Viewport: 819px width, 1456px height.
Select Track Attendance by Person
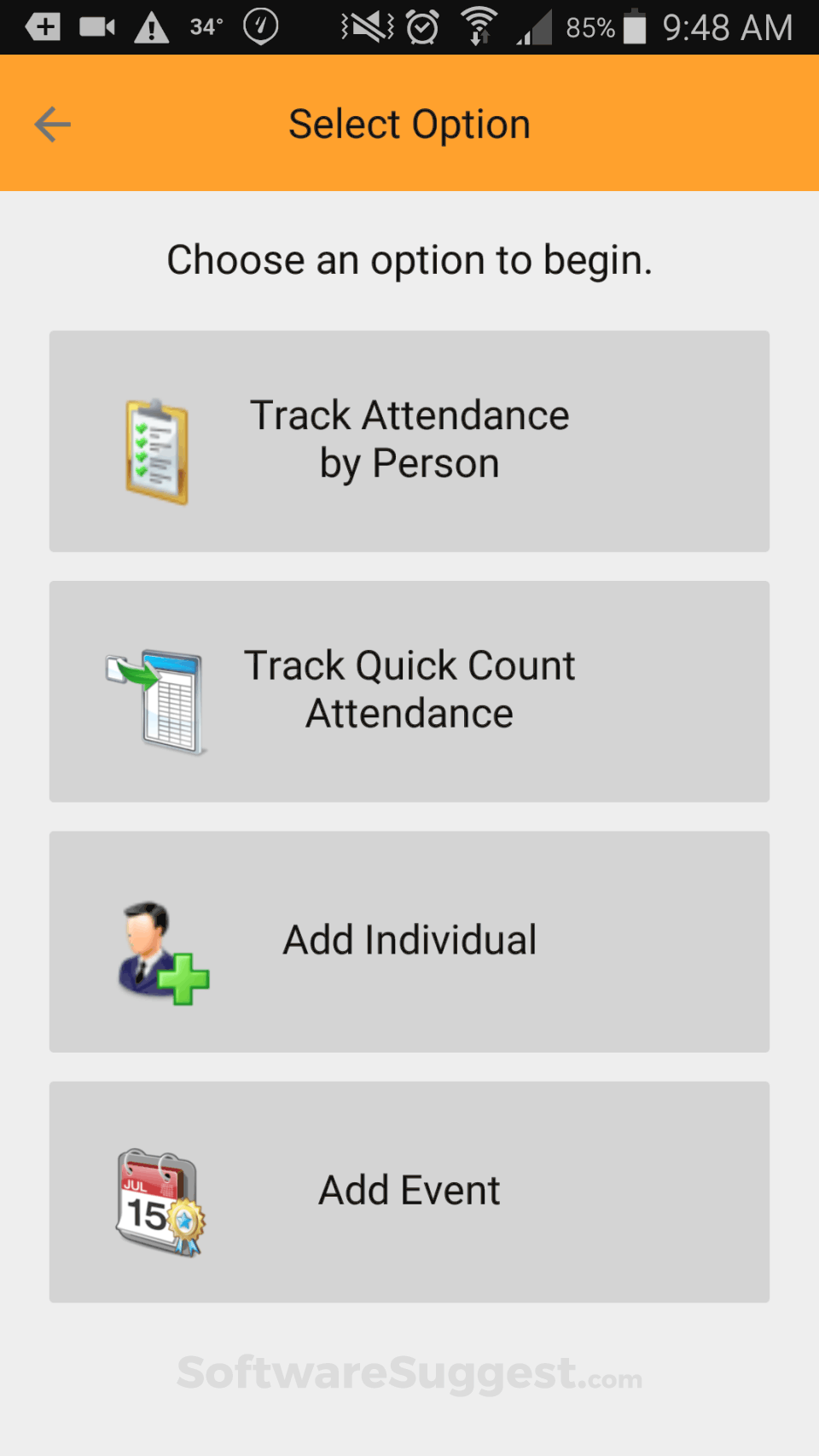click(x=409, y=439)
